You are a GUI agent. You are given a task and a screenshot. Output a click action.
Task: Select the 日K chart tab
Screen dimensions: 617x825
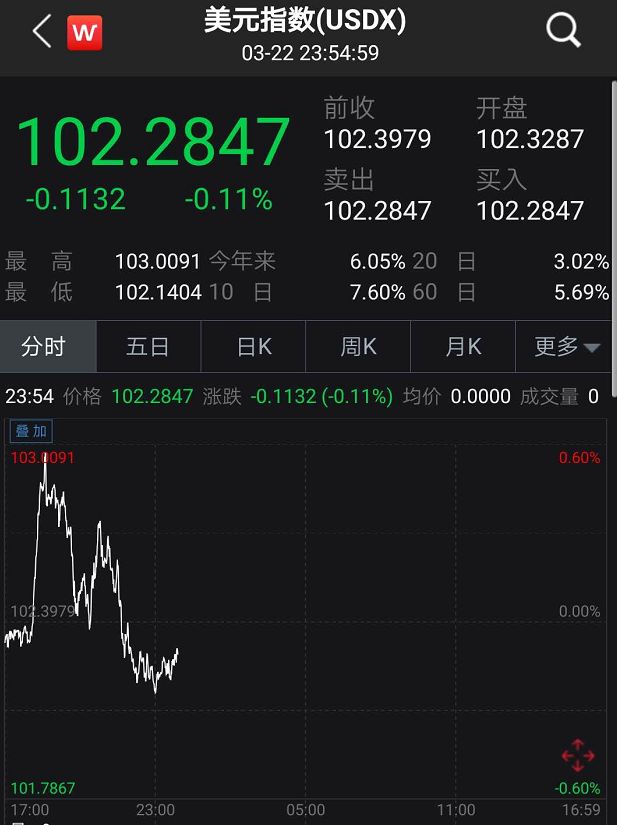(x=254, y=347)
